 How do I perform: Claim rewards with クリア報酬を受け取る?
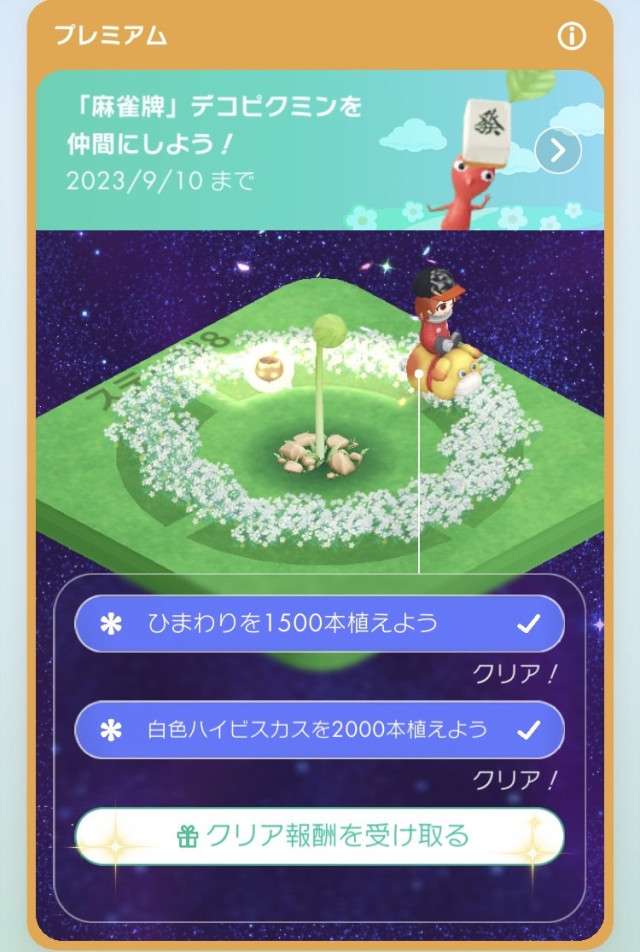pyautogui.click(x=319, y=836)
